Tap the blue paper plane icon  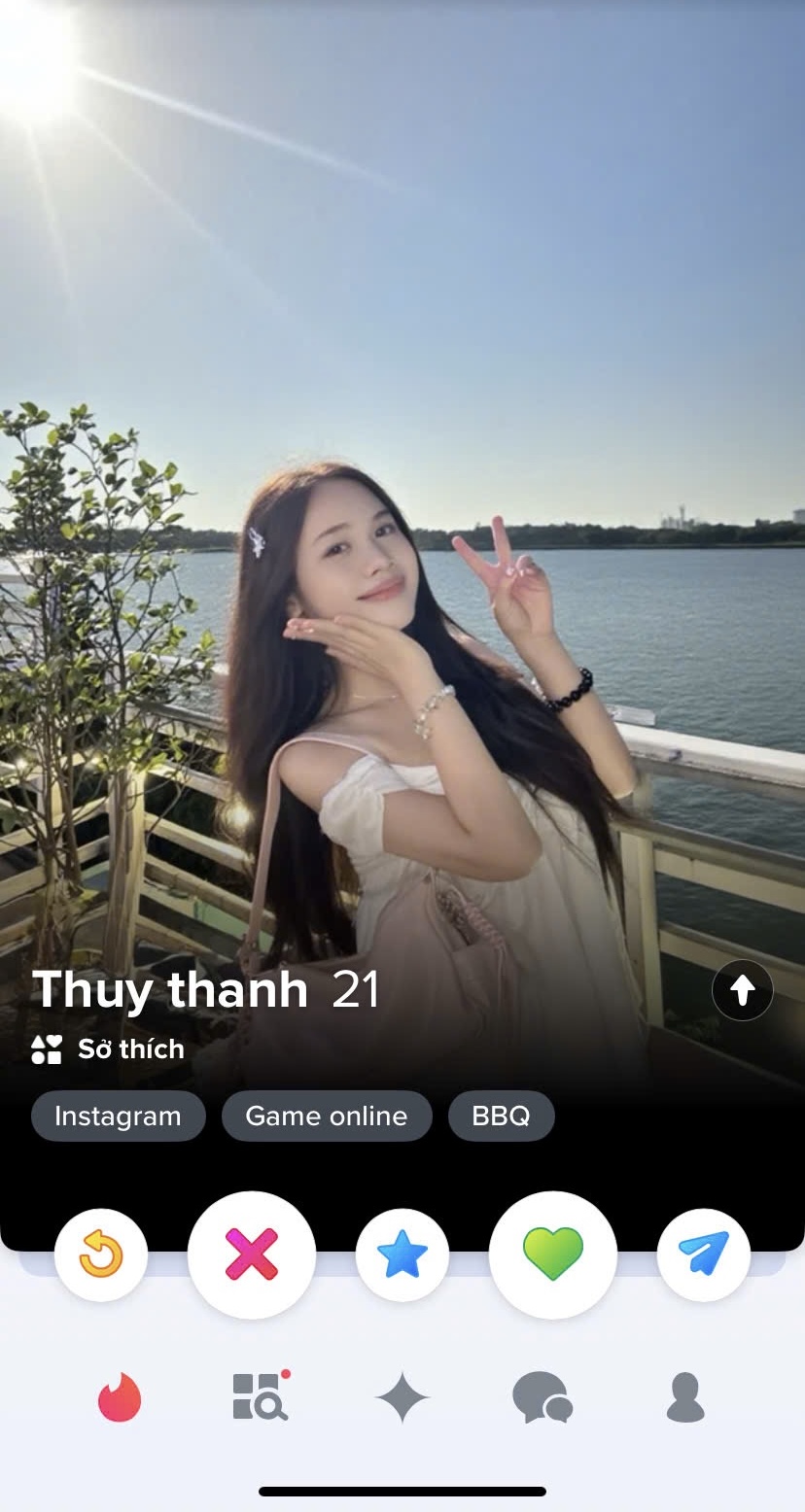pyautogui.click(x=704, y=1255)
